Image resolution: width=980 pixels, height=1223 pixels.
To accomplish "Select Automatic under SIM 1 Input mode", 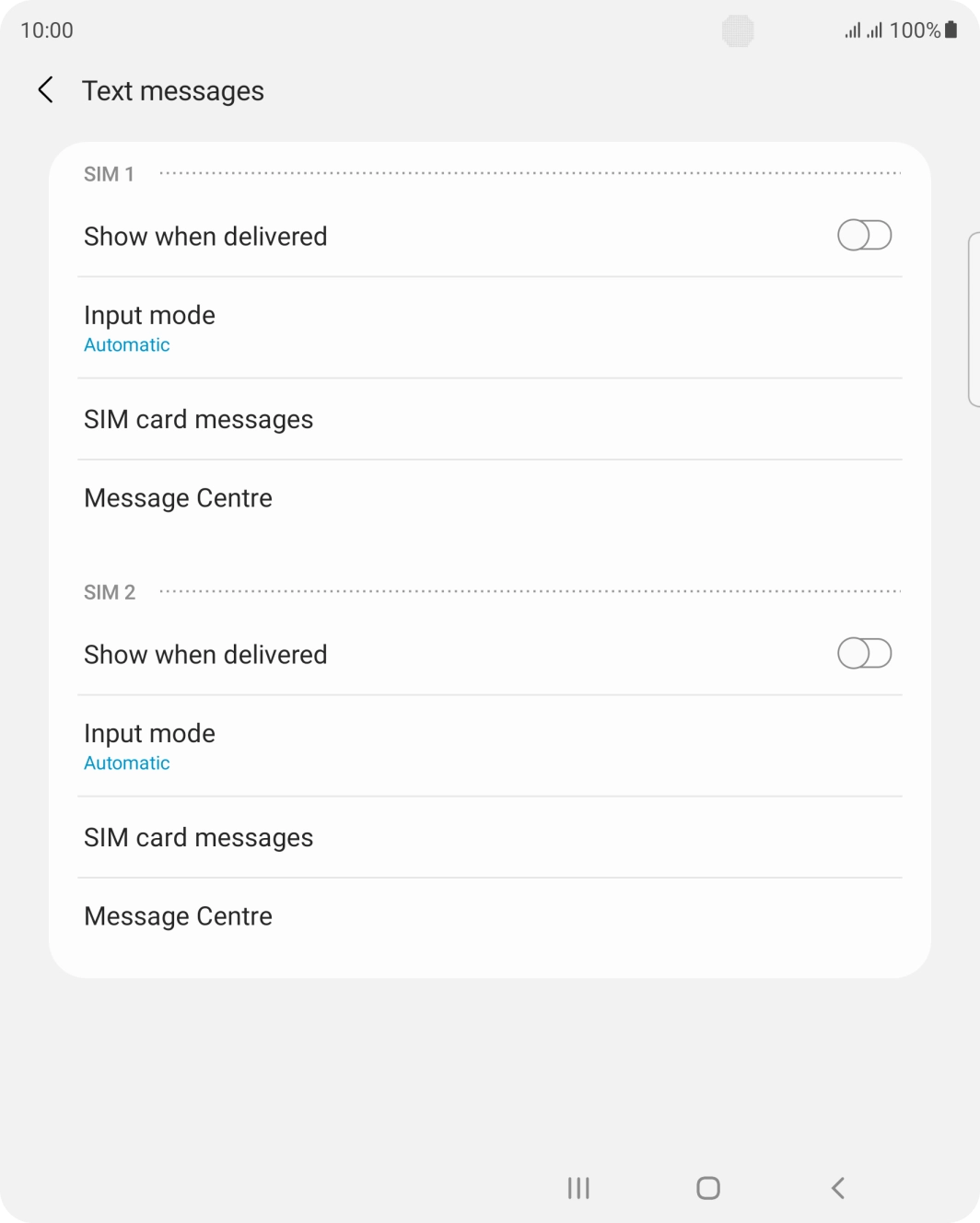I will pyautogui.click(x=126, y=344).
